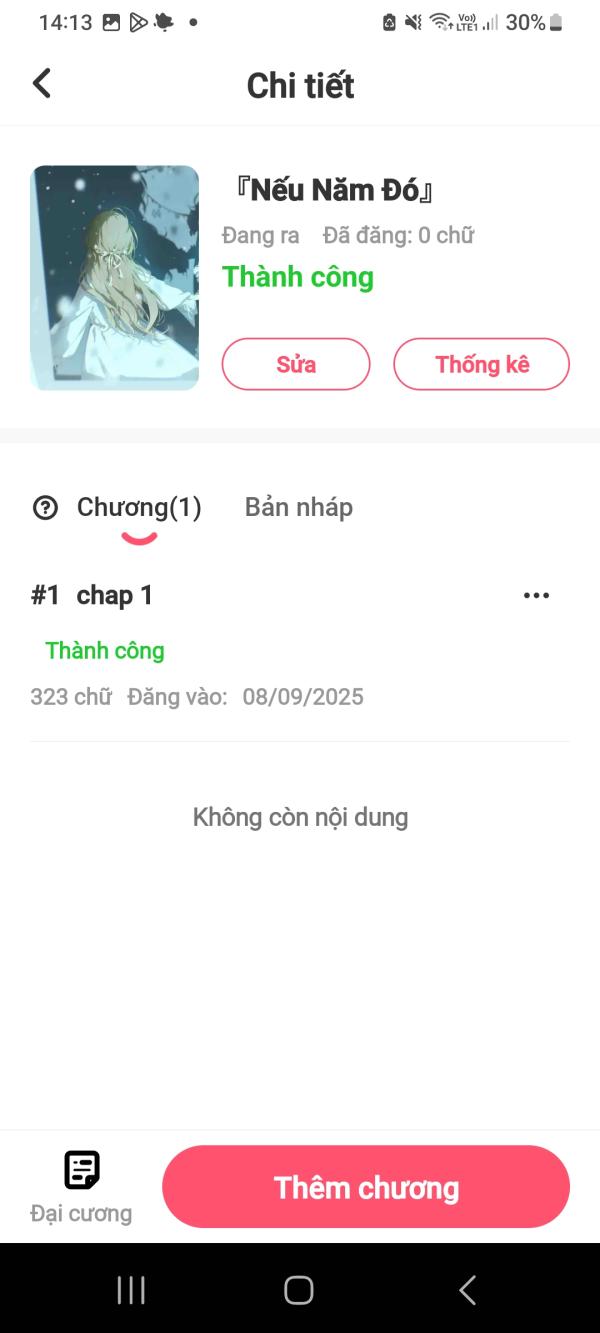The width and height of the screenshot is (600, 1333).
Task: Go to the system home screen
Action: (299, 1290)
